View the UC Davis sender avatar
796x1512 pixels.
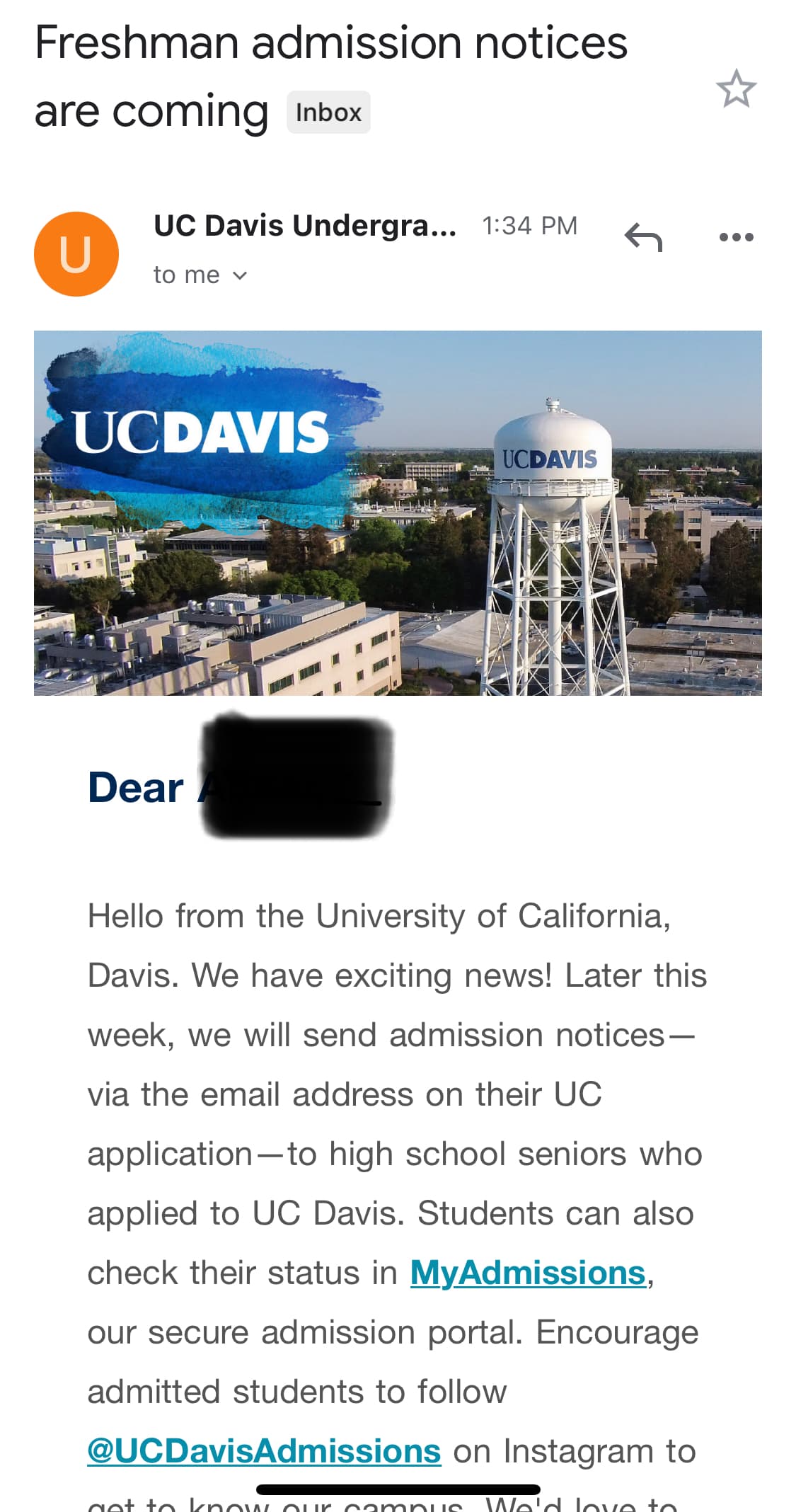pyautogui.click(x=76, y=253)
